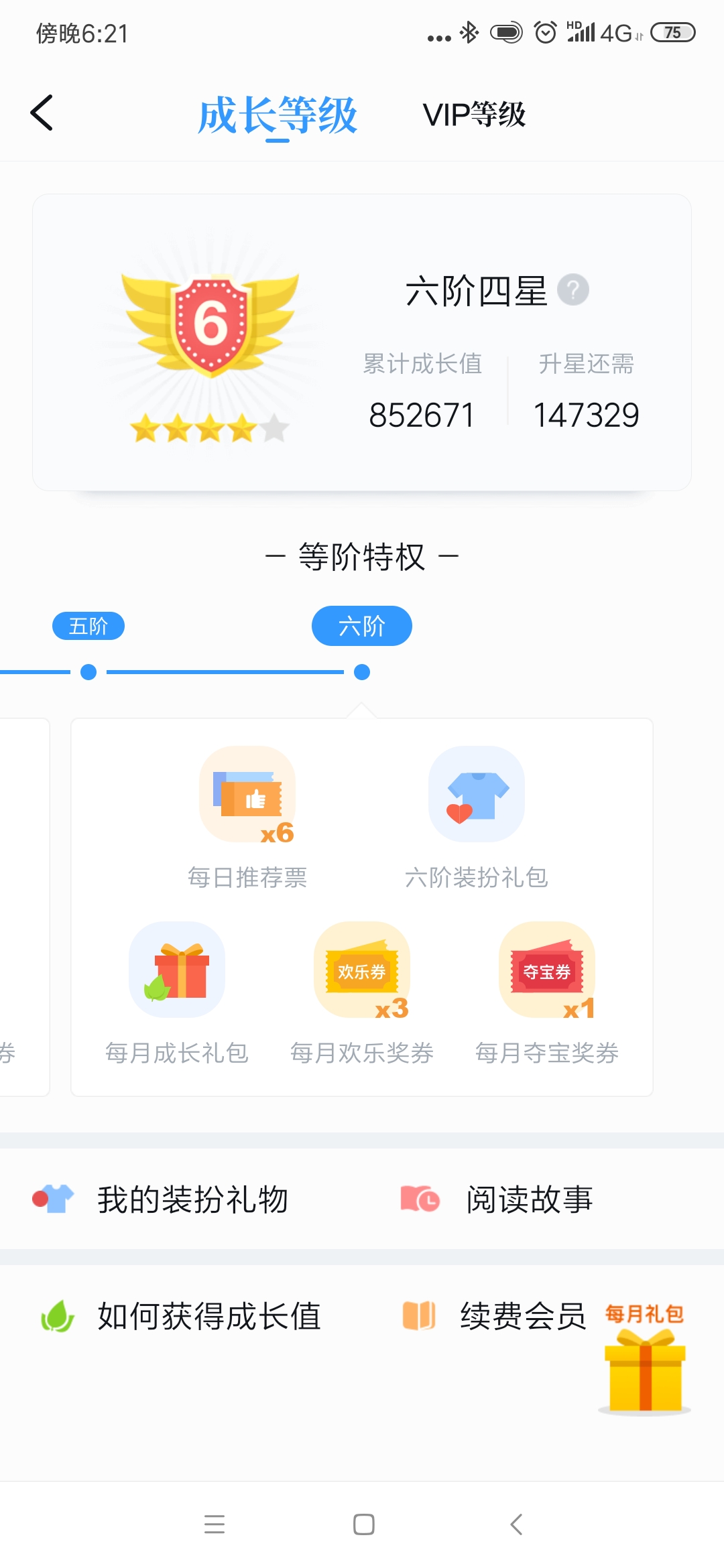Select the 六阶 tier chip

click(x=361, y=626)
